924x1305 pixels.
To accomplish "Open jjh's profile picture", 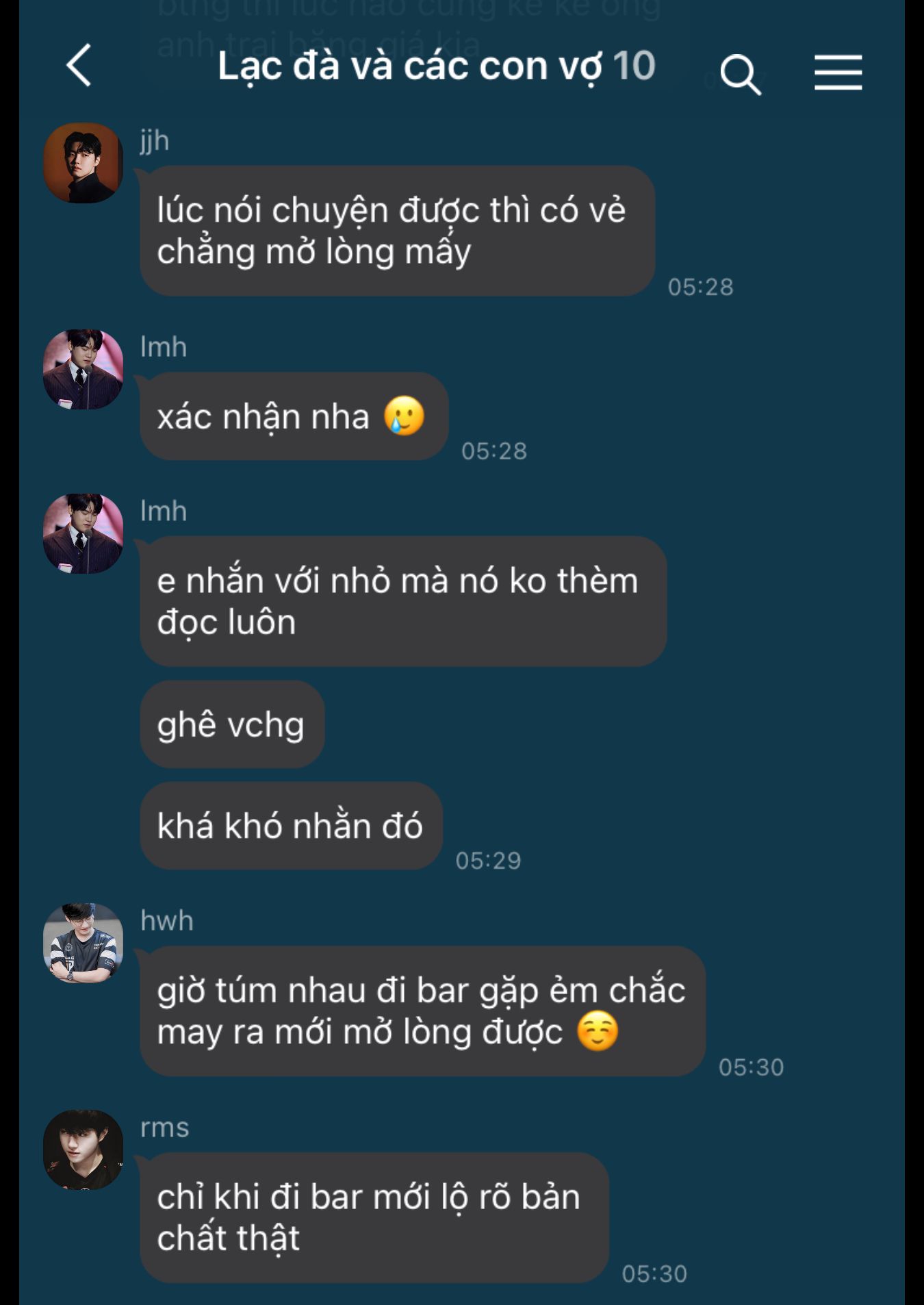I will coord(84,163).
